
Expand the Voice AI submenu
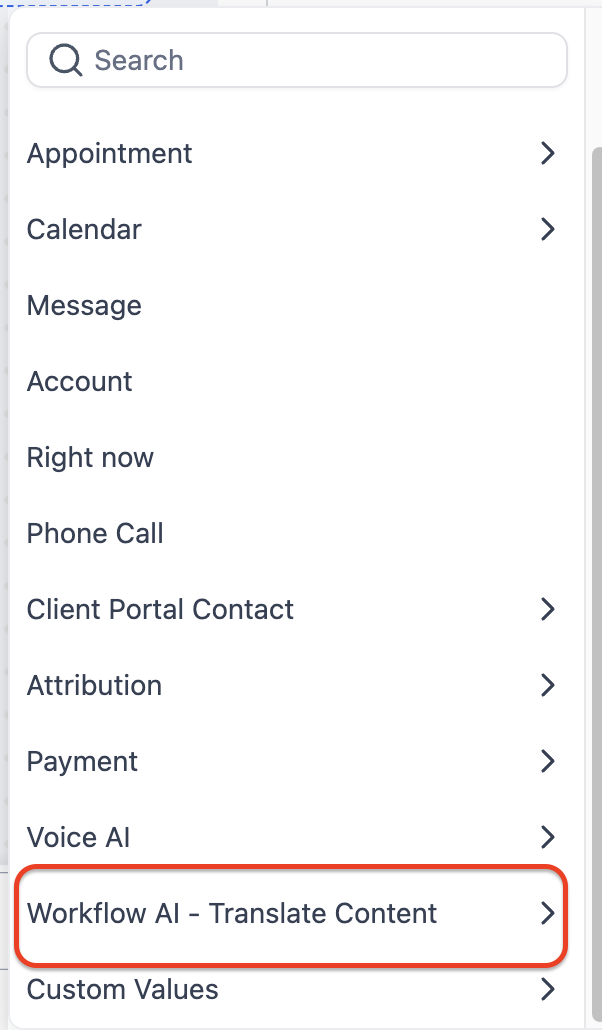pyautogui.click(x=291, y=837)
